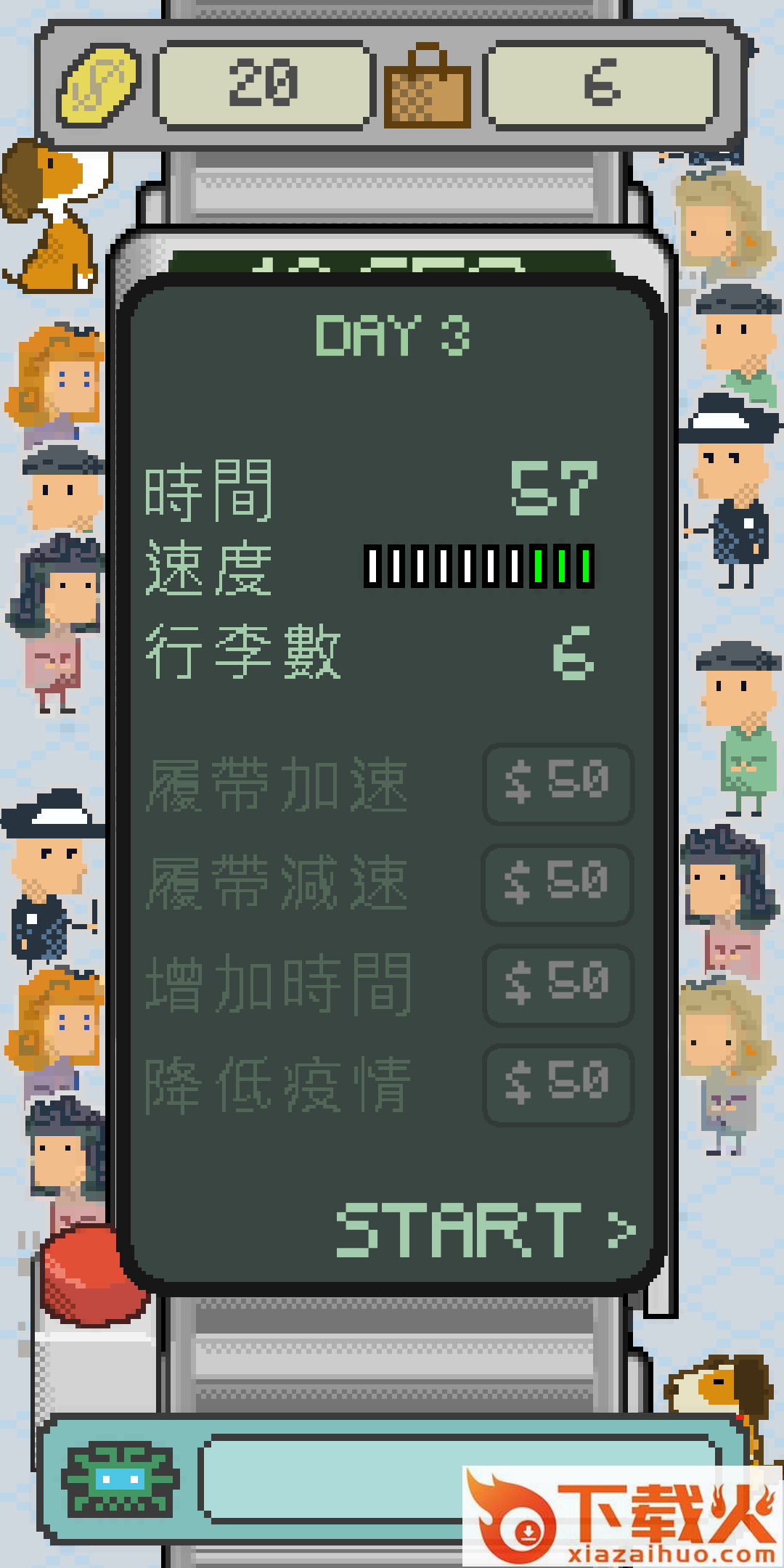This screenshot has height=1568, width=784.
Task: Buy 履带減速 upgrade for $50
Action: [558, 884]
